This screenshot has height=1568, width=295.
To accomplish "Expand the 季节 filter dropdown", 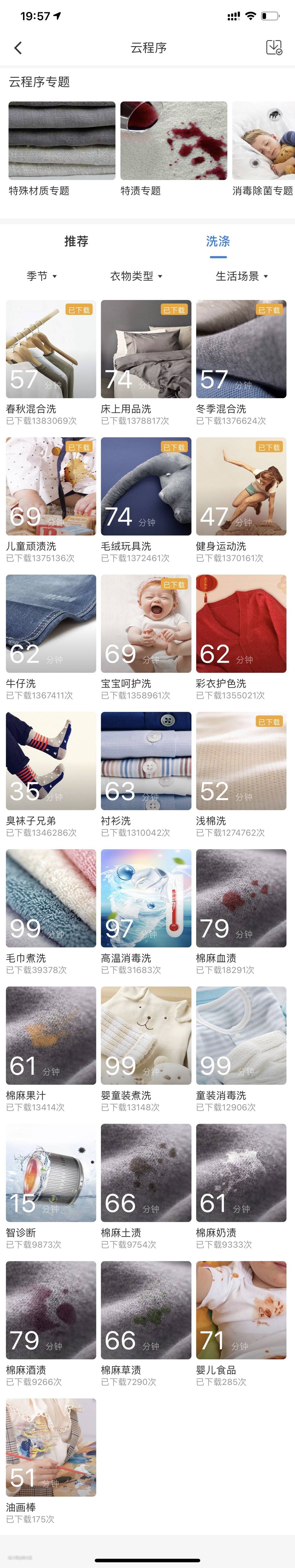I will point(42,276).
